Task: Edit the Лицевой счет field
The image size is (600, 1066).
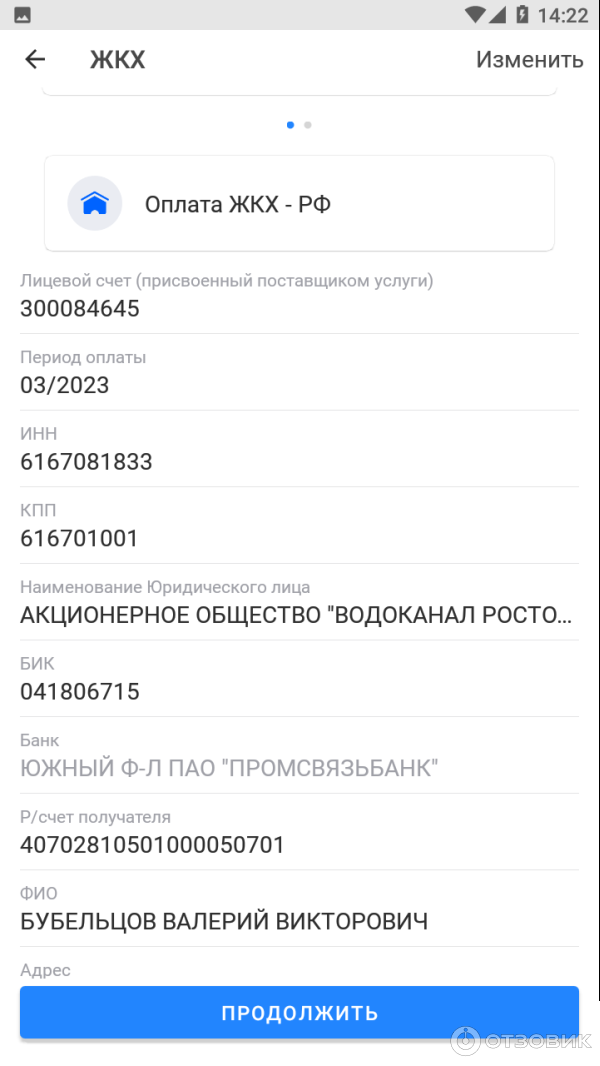Action: 299,308
